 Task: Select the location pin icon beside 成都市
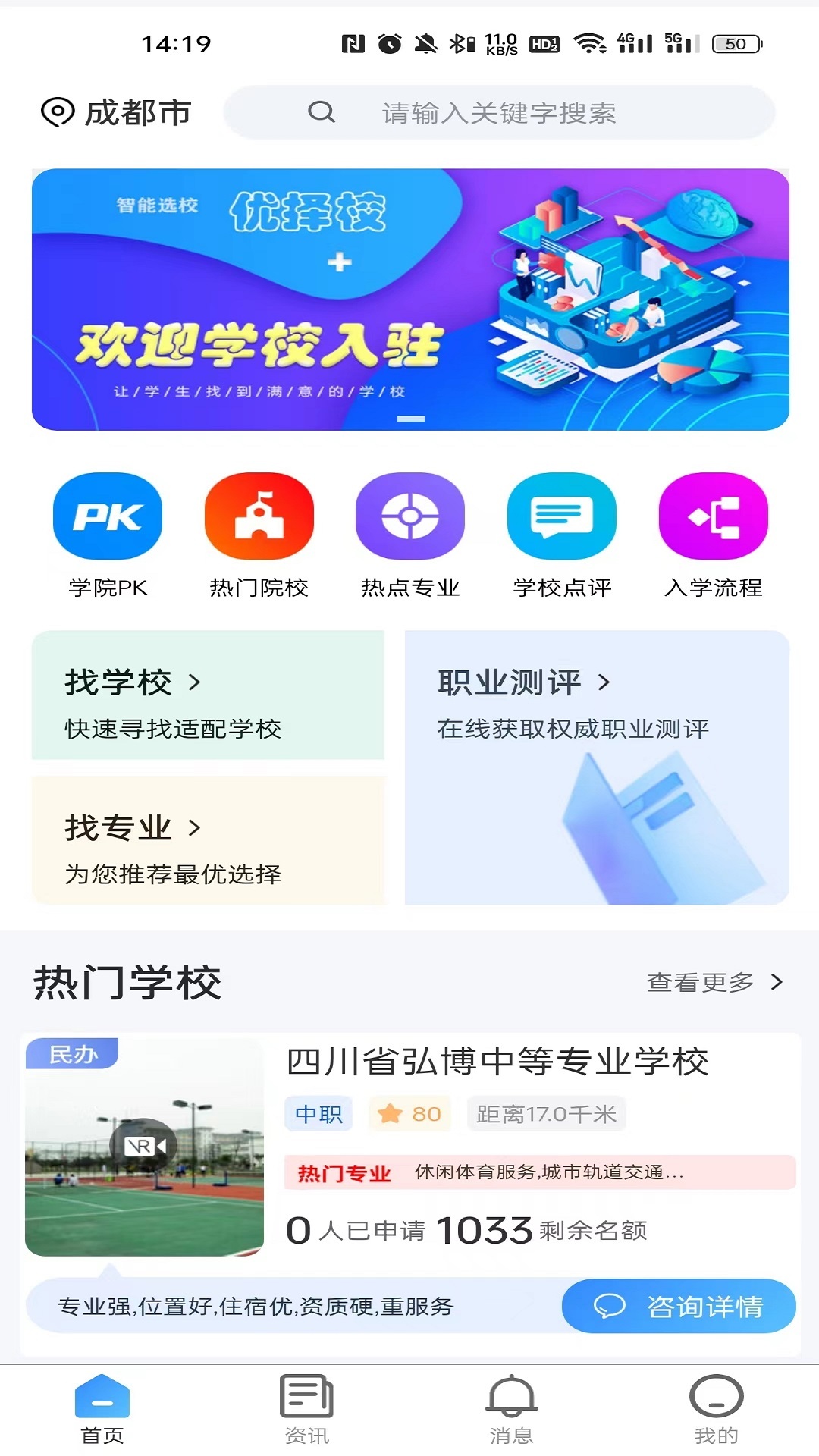[x=57, y=111]
